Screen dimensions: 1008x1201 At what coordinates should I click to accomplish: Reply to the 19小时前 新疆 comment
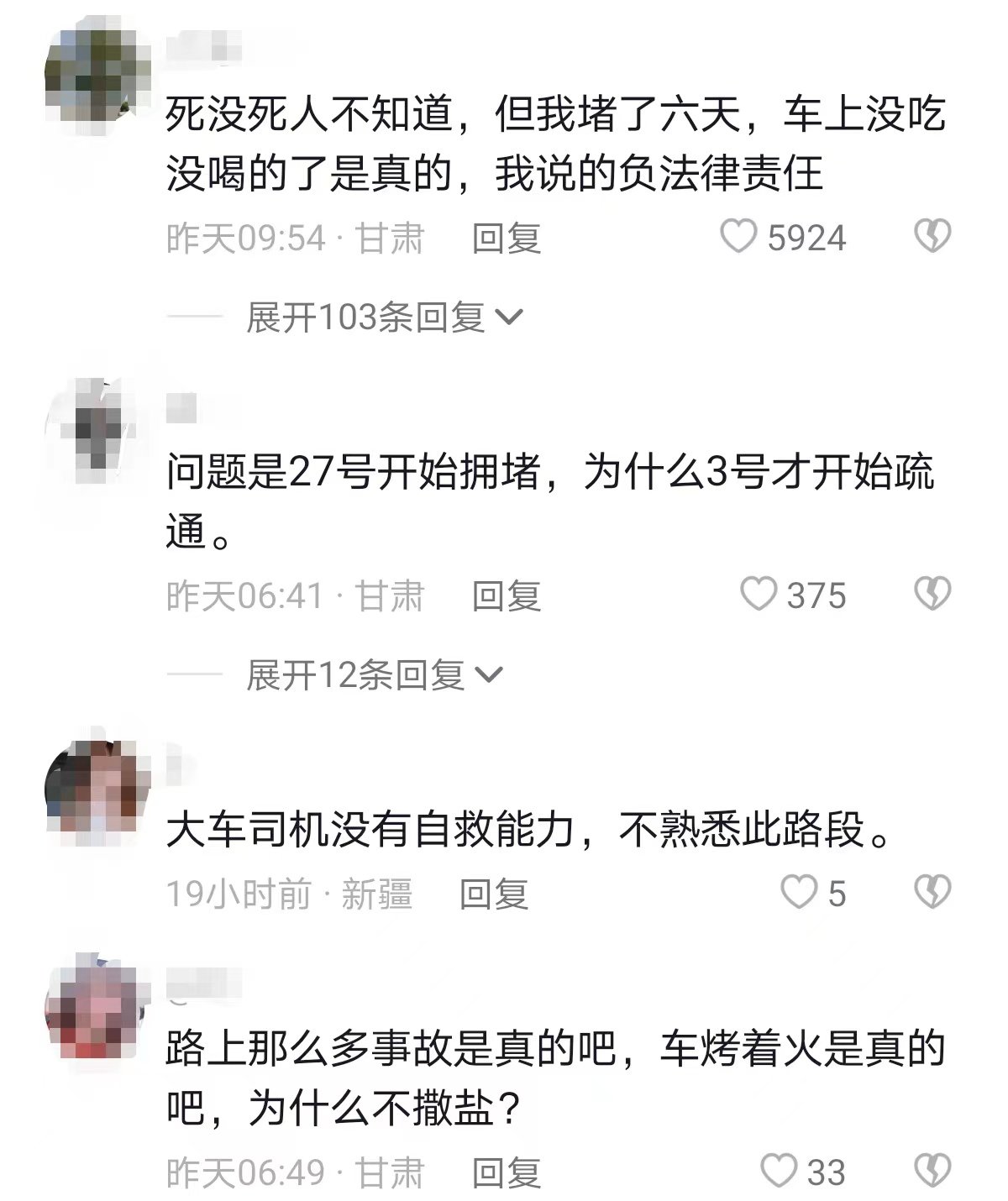[493, 894]
